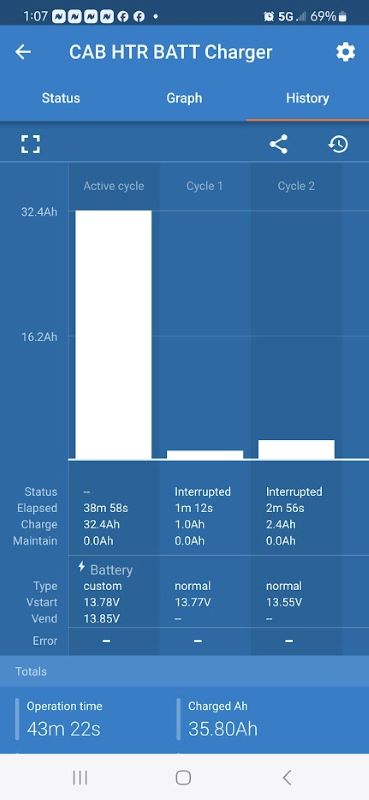This screenshot has width=369, height=800.
Task: Select the Cycle 2 bar
Action: point(297,449)
